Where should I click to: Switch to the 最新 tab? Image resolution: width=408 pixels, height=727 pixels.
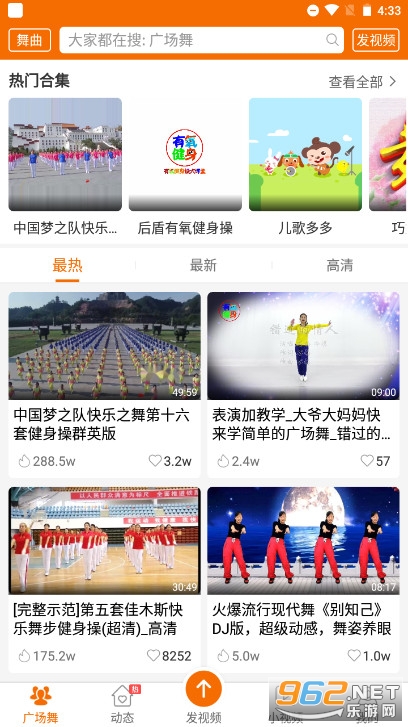(204, 265)
